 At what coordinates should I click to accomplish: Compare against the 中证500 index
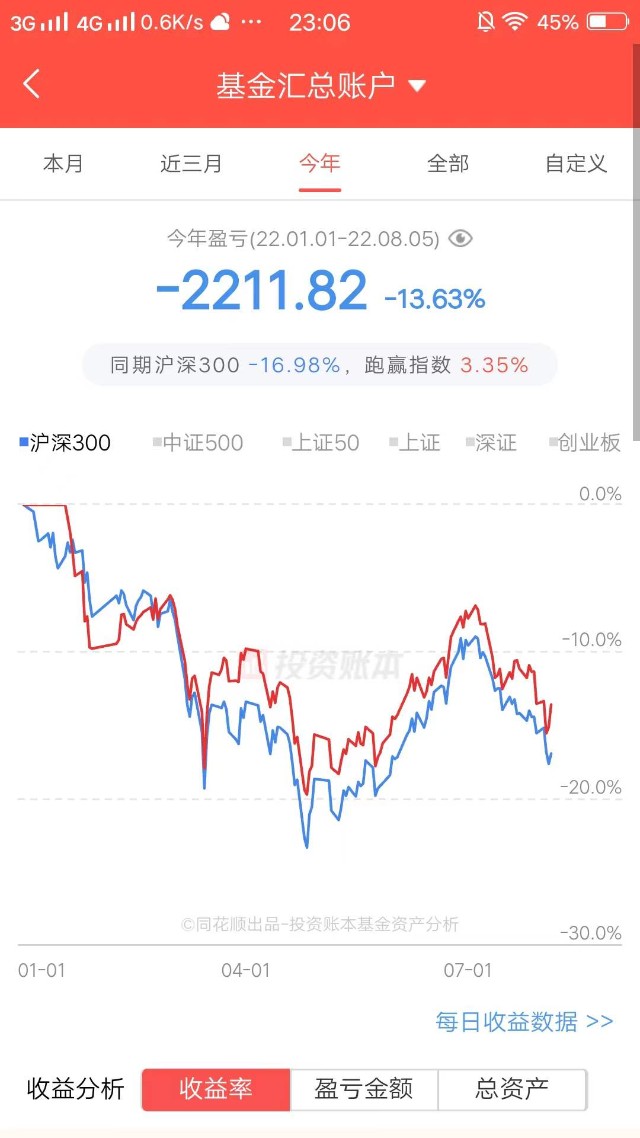point(198,443)
